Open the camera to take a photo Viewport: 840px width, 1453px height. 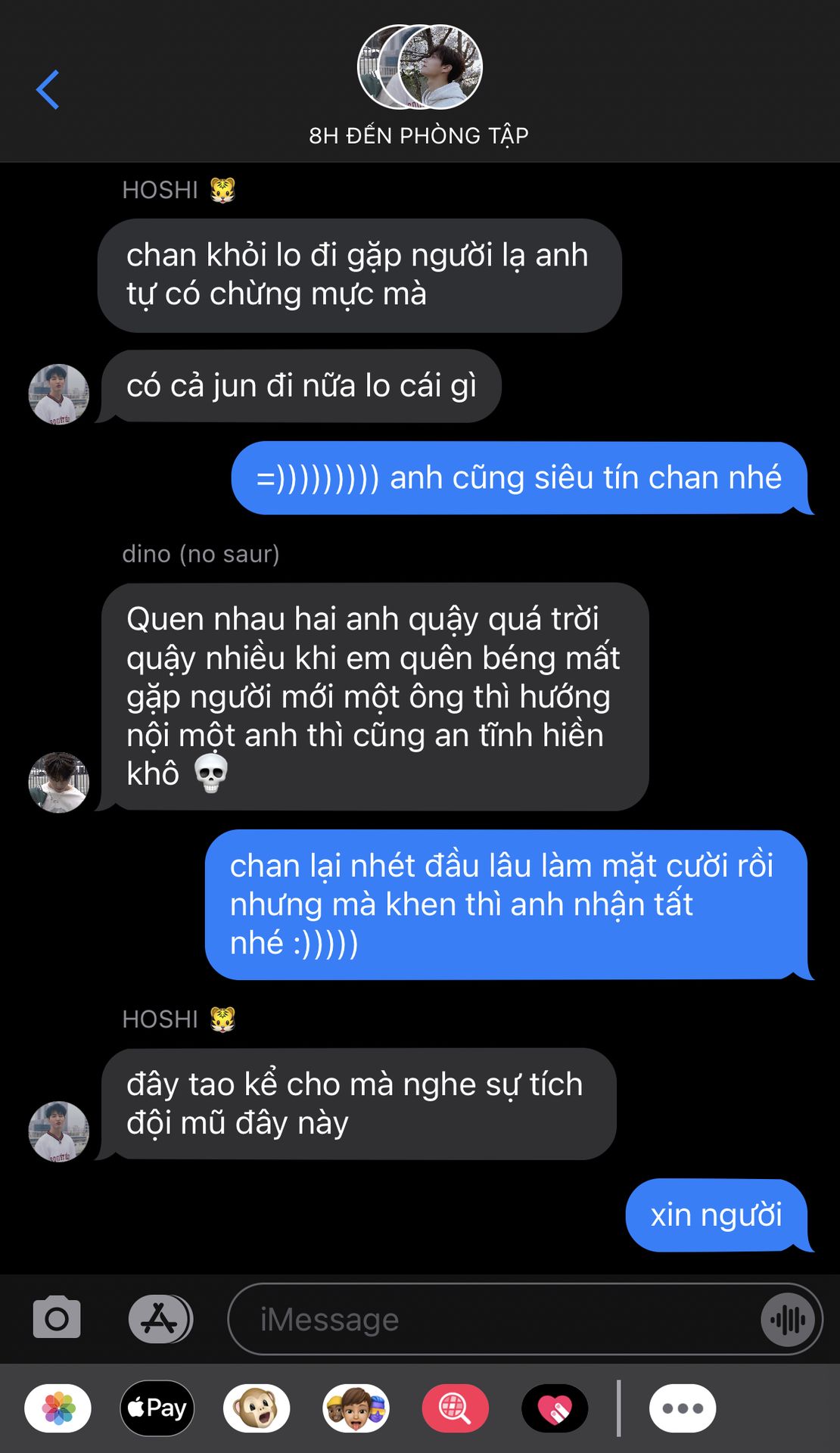(57, 1318)
